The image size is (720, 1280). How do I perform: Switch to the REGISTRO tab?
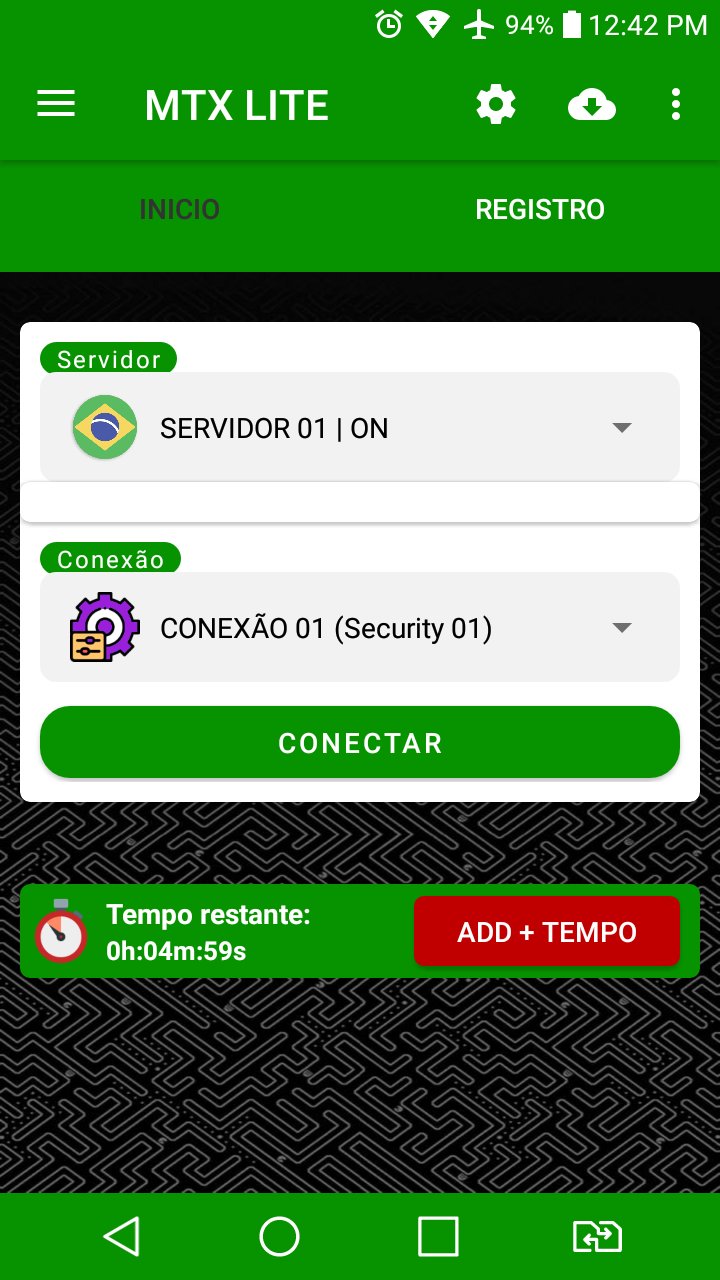[540, 209]
